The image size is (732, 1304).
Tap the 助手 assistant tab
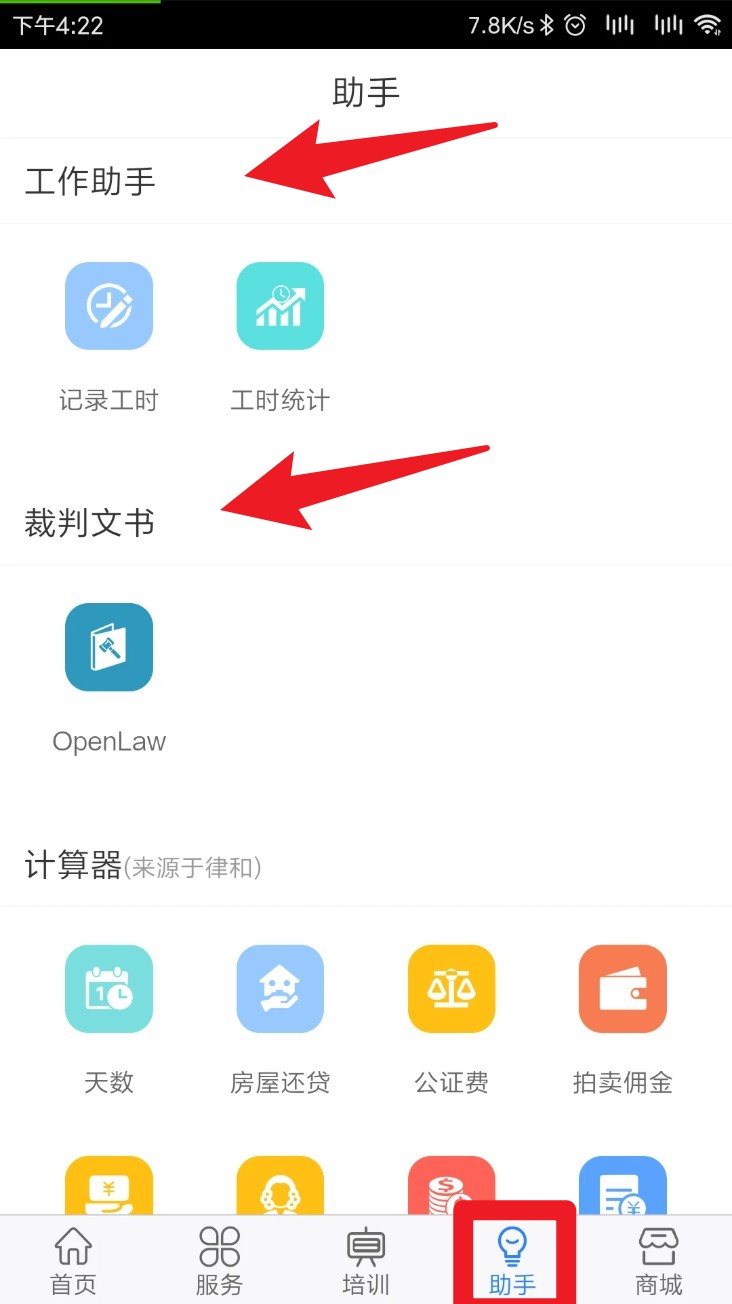[512, 1260]
